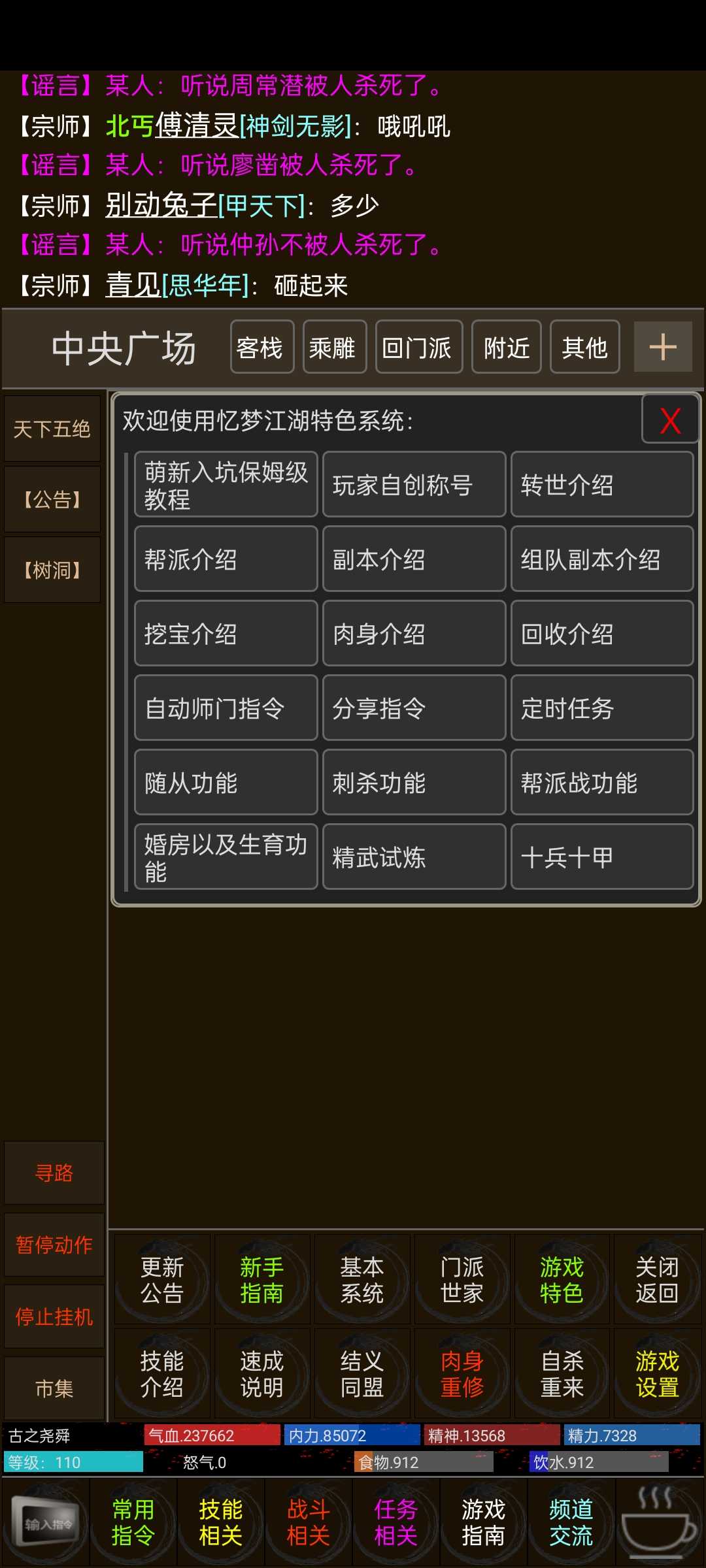This screenshot has height=1568, width=706.
Task: Open 游戏设置
Action: point(657,1375)
